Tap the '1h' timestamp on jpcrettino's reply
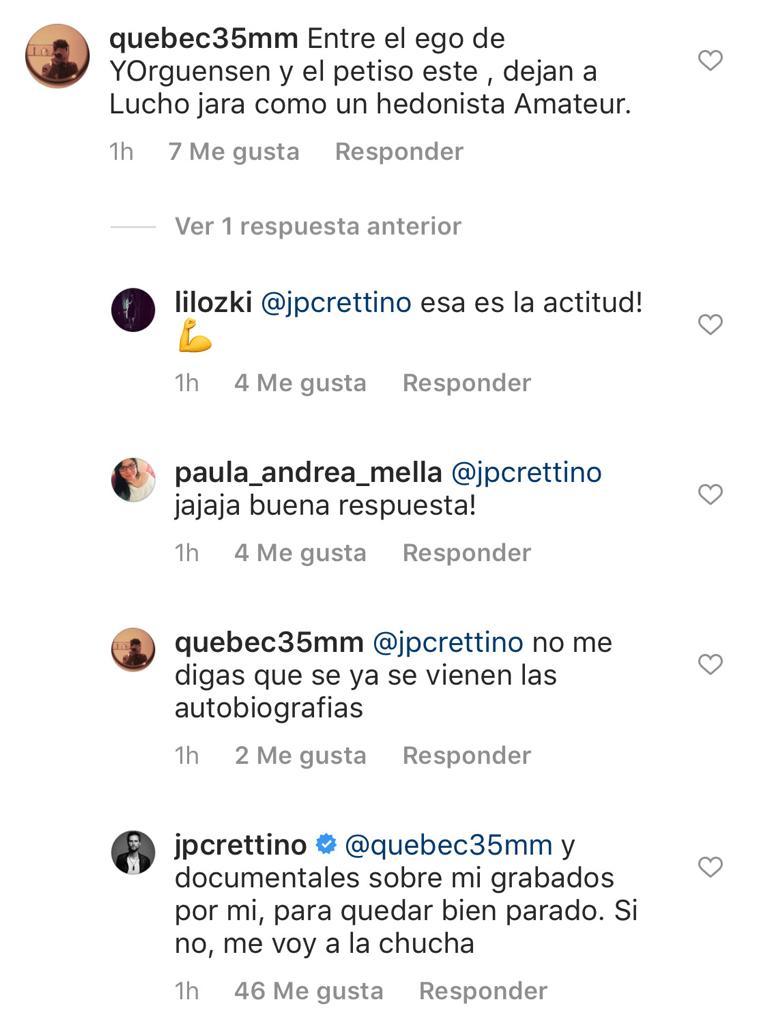The image size is (768, 1024). pyautogui.click(x=187, y=991)
